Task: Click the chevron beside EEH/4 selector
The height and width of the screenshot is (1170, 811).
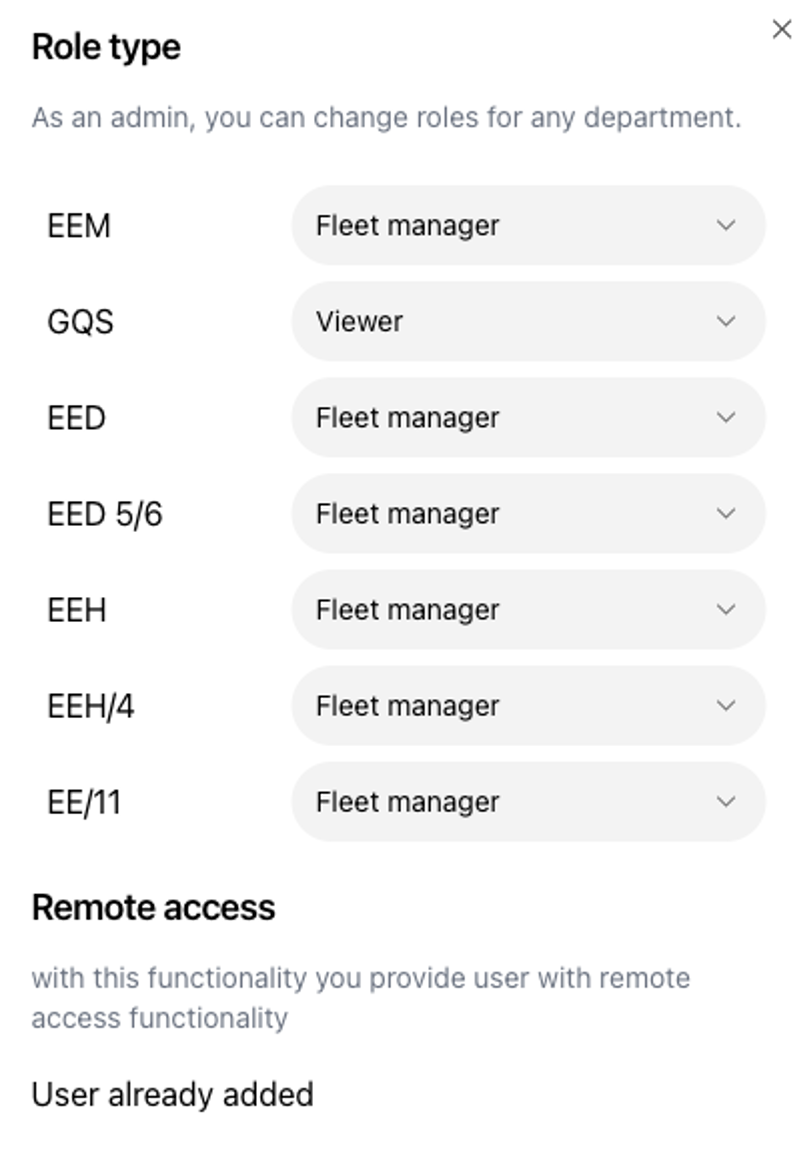Action: point(726,706)
